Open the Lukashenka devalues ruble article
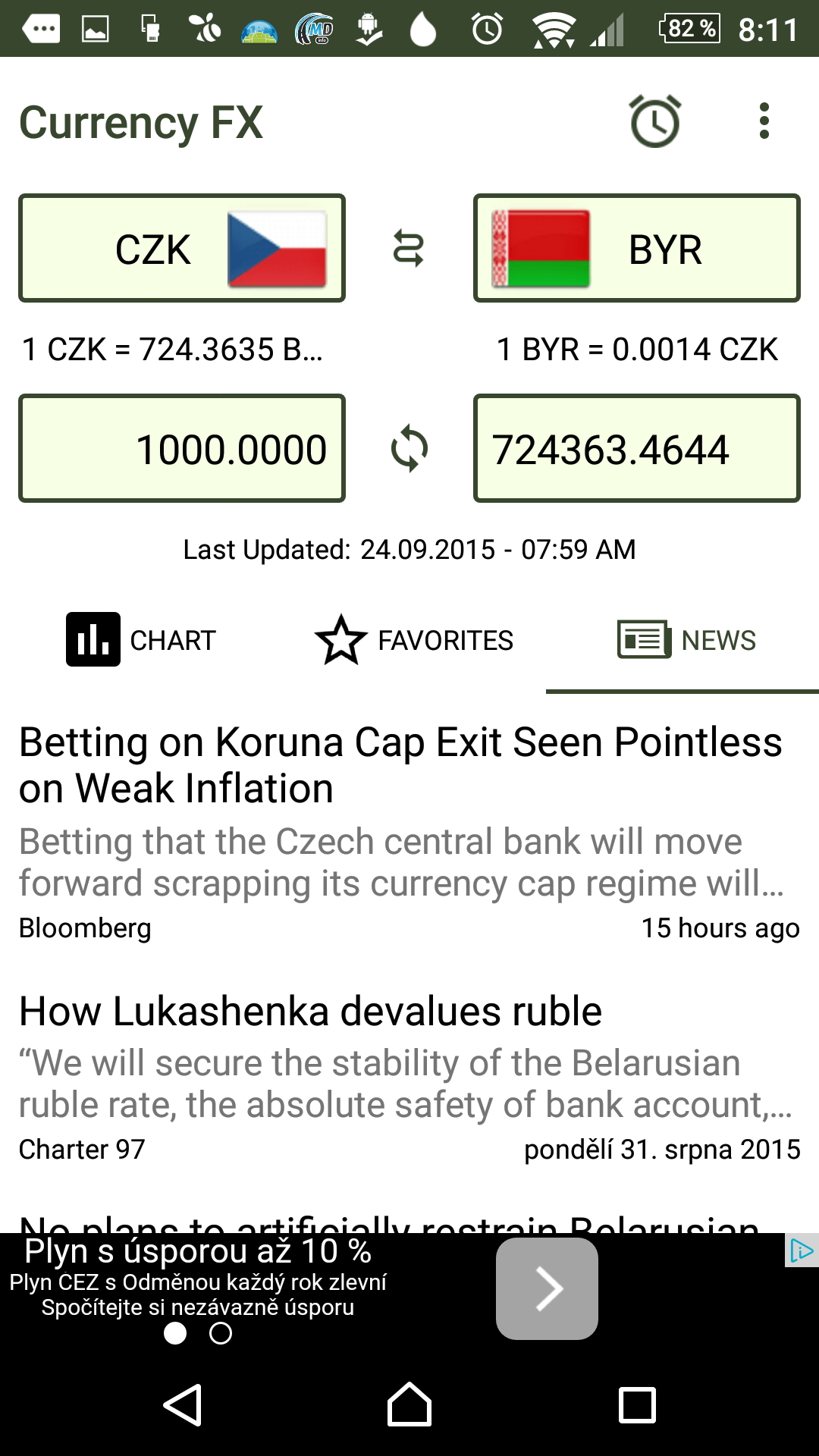819x1456 pixels. [x=409, y=1077]
